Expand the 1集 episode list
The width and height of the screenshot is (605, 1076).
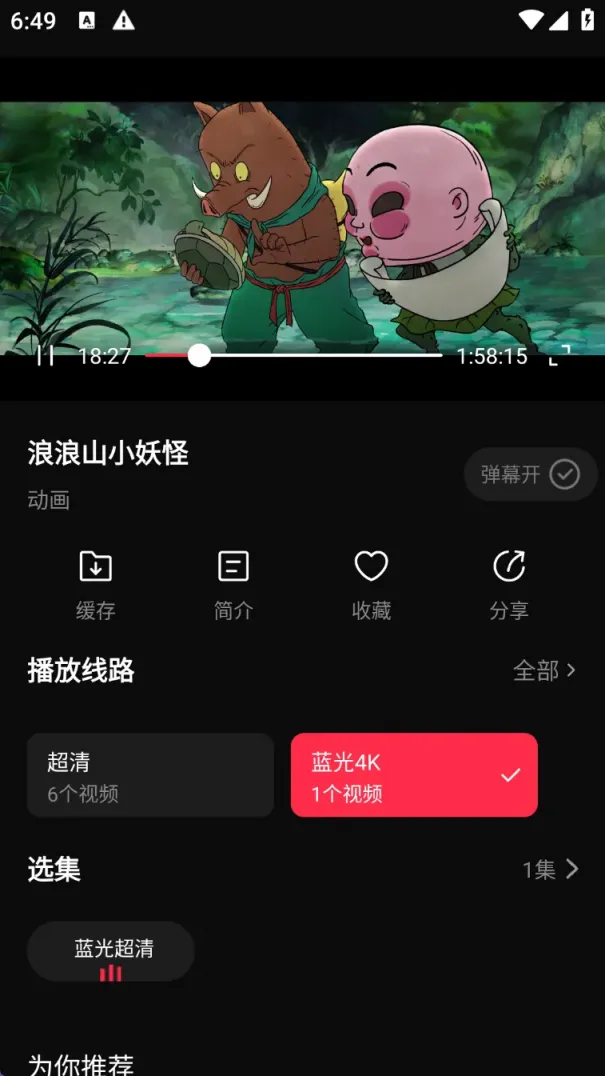[x=551, y=870]
